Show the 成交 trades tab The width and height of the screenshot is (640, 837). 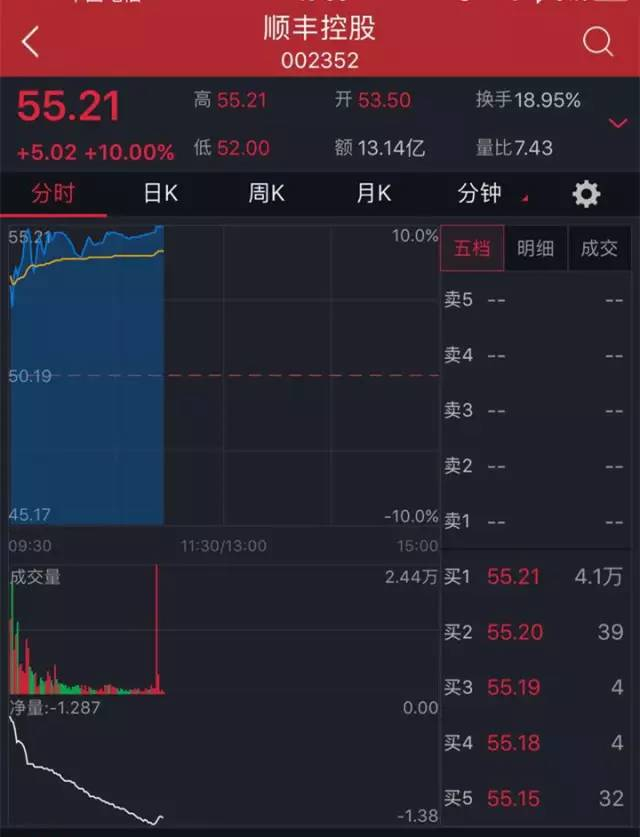tap(600, 249)
